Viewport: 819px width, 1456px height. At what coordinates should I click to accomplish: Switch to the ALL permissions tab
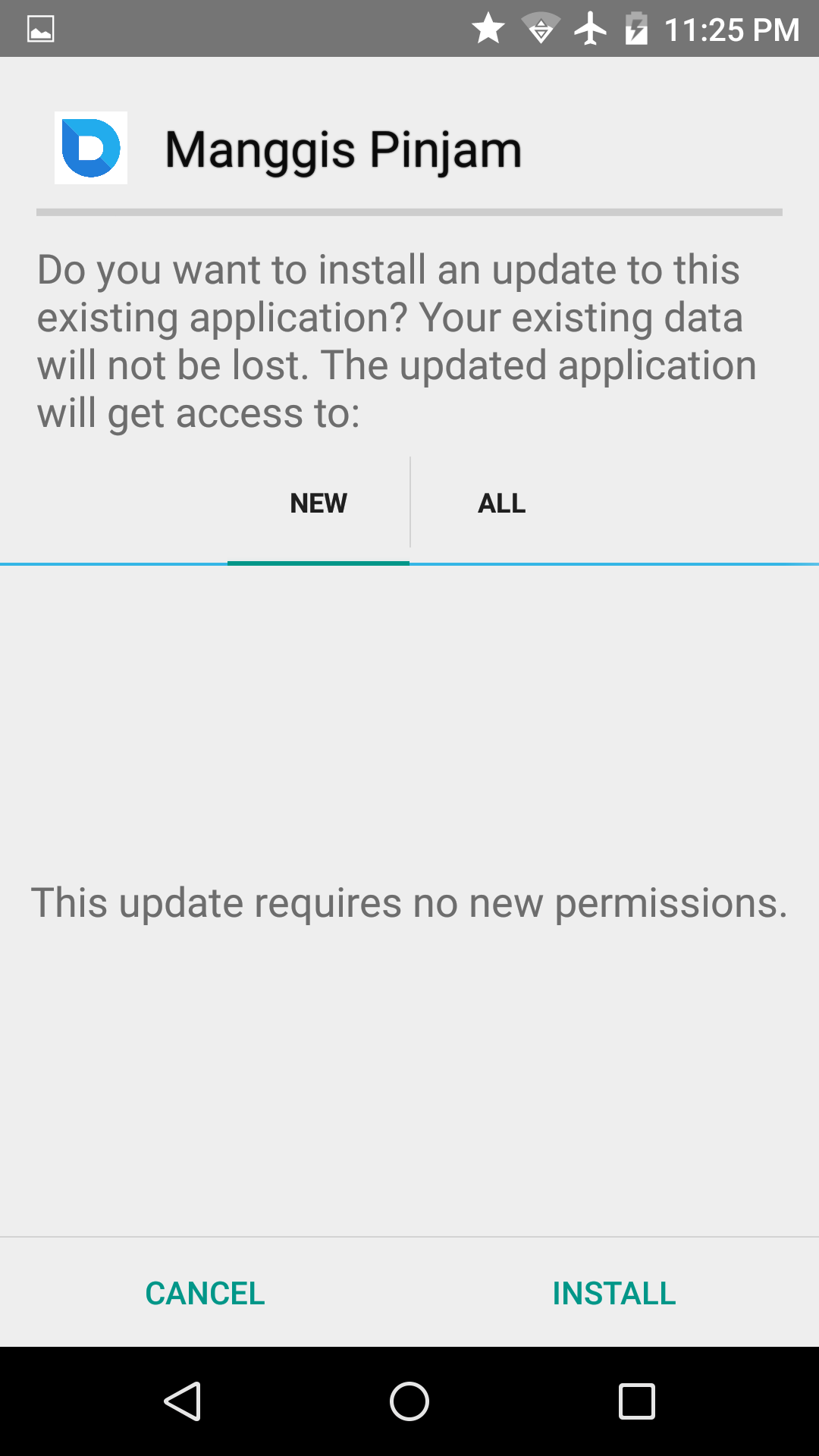pos(501,504)
